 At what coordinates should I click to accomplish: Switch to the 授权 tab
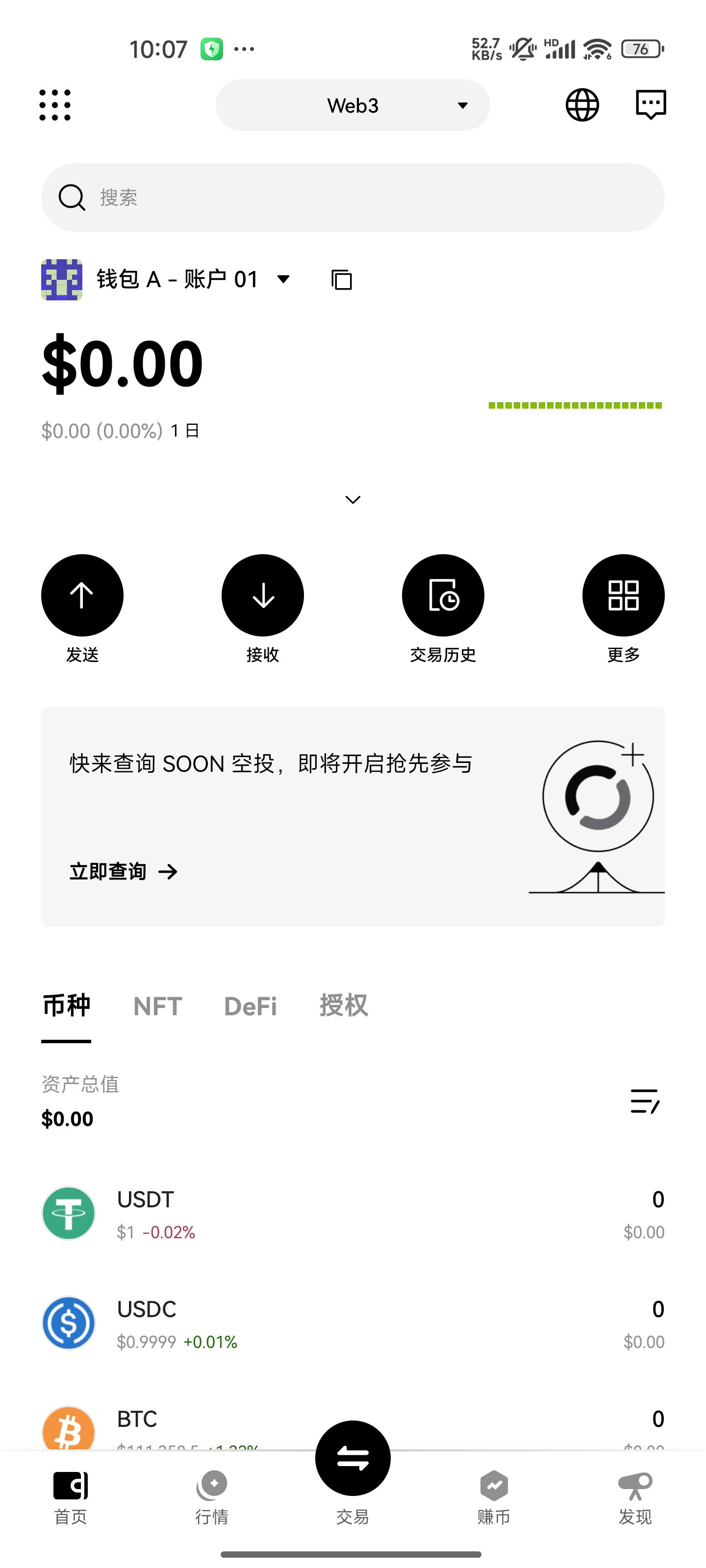click(344, 1006)
